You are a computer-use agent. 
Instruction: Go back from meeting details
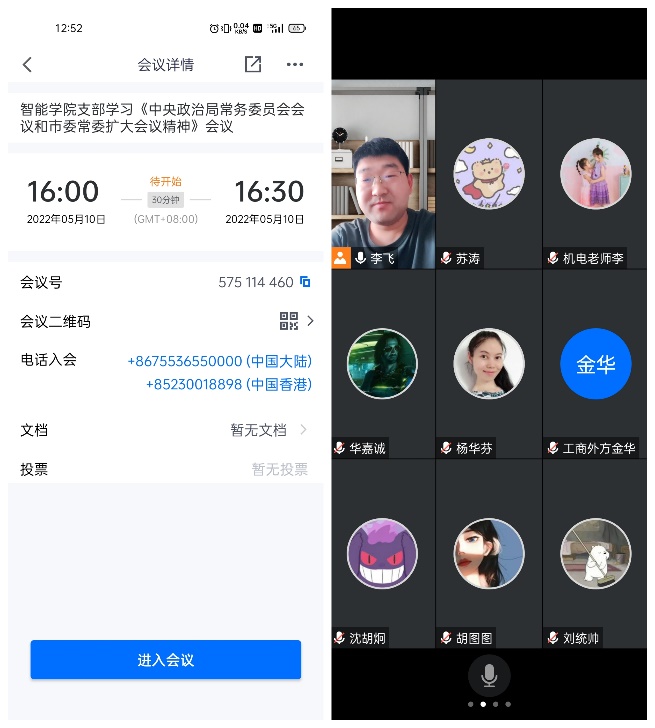click(x=27, y=65)
